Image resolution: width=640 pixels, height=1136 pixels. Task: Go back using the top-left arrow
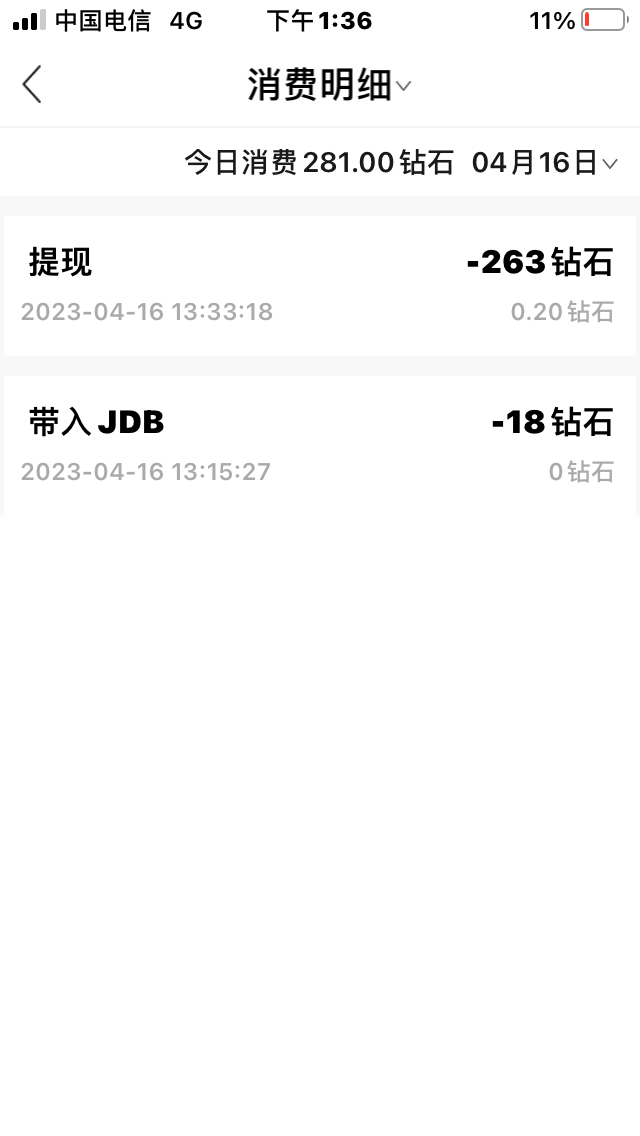tap(32, 85)
